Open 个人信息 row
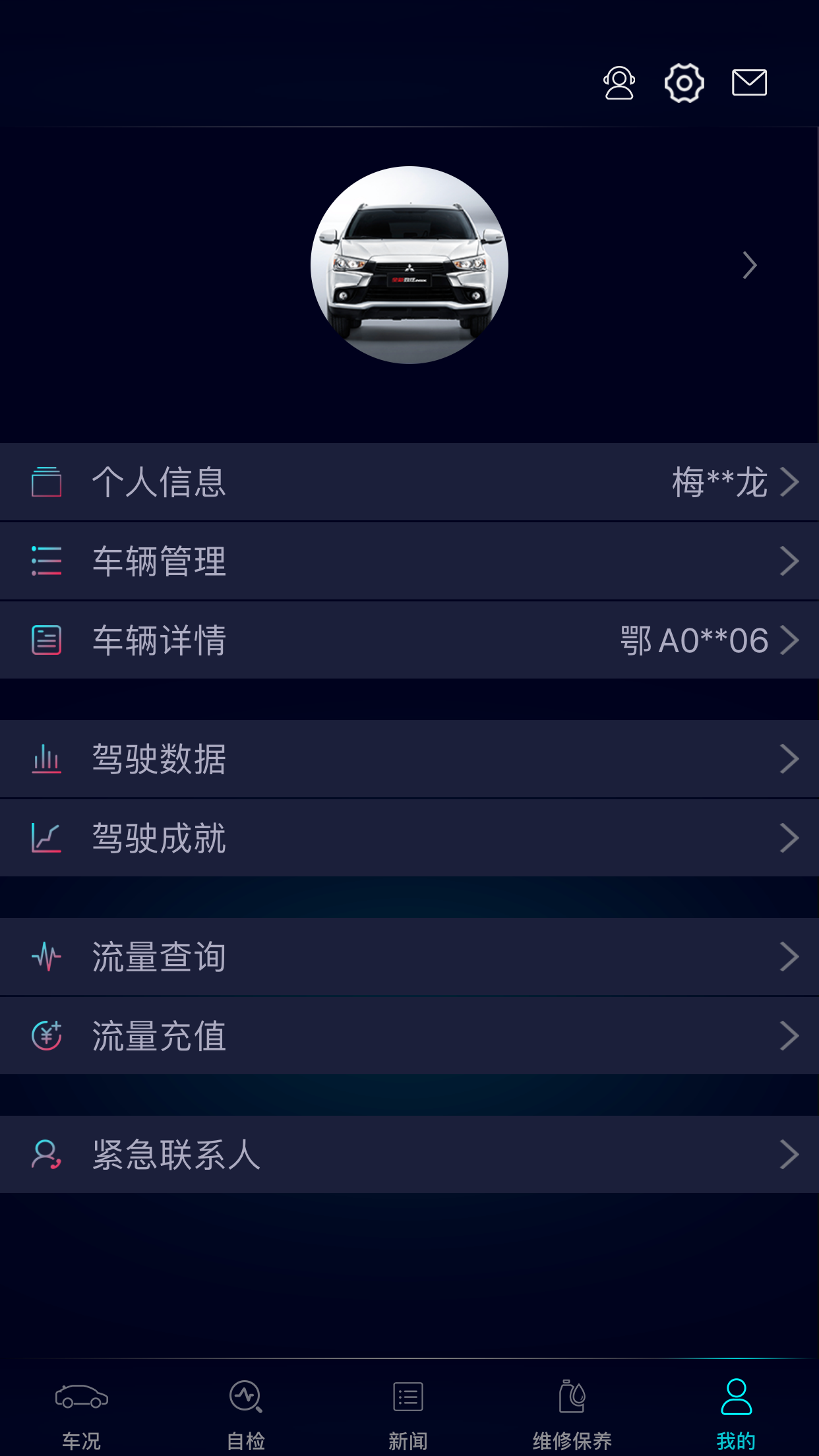The height and width of the screenshot is (1456, 819). pyautogui.click(x=409, y=482)
